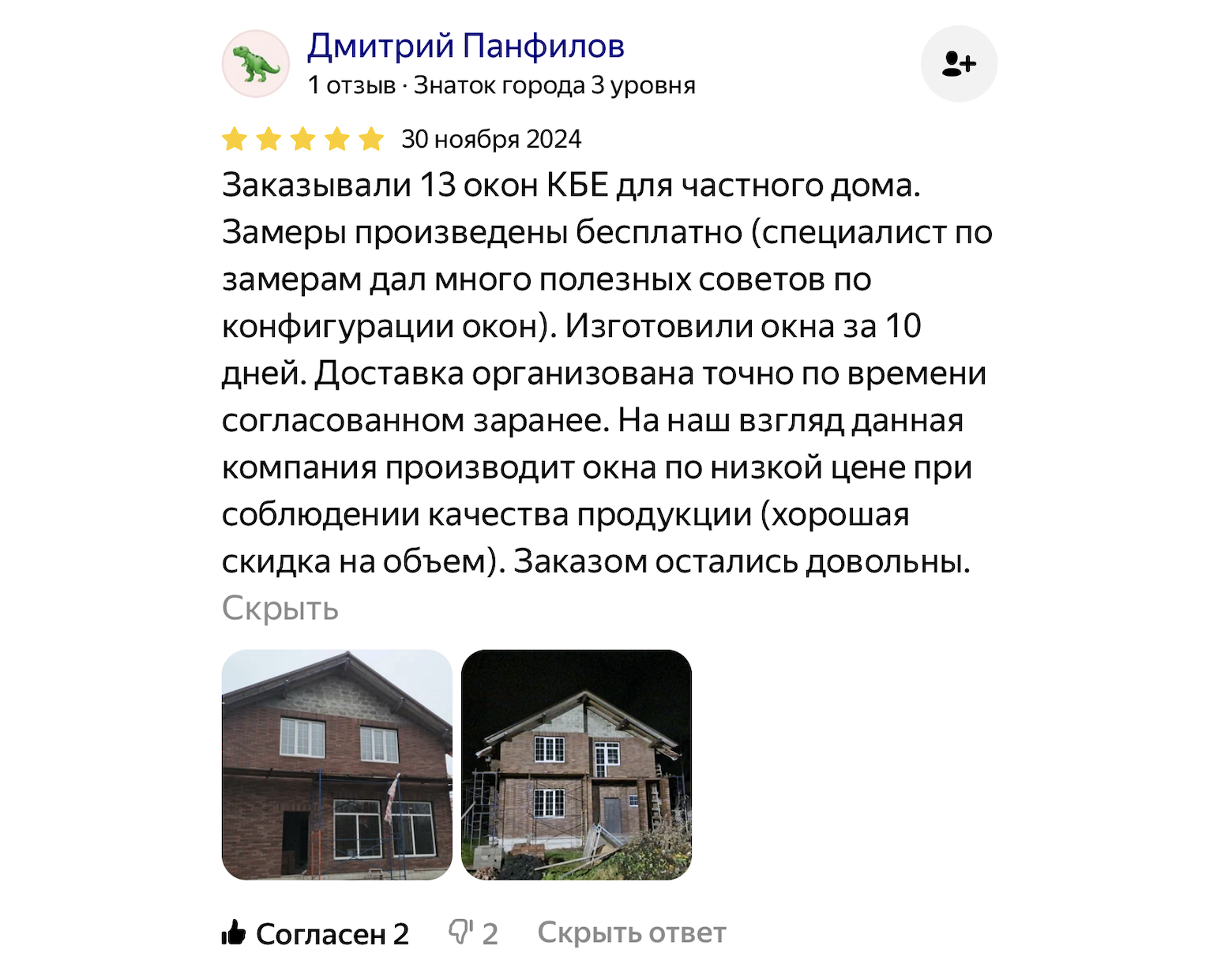Open the daytime house photo

click(336, 764)
